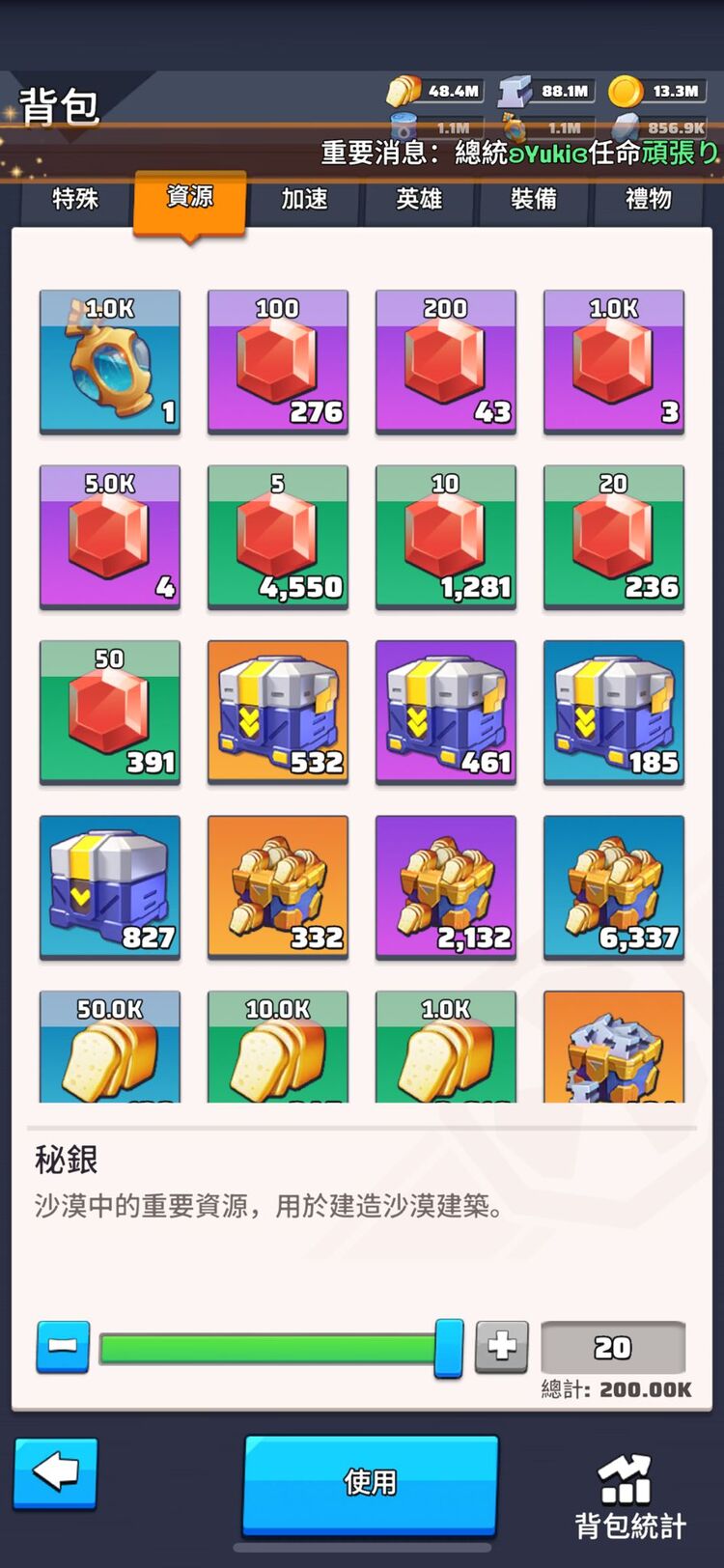Select the 50 red gem item with 391

(110, 712)
